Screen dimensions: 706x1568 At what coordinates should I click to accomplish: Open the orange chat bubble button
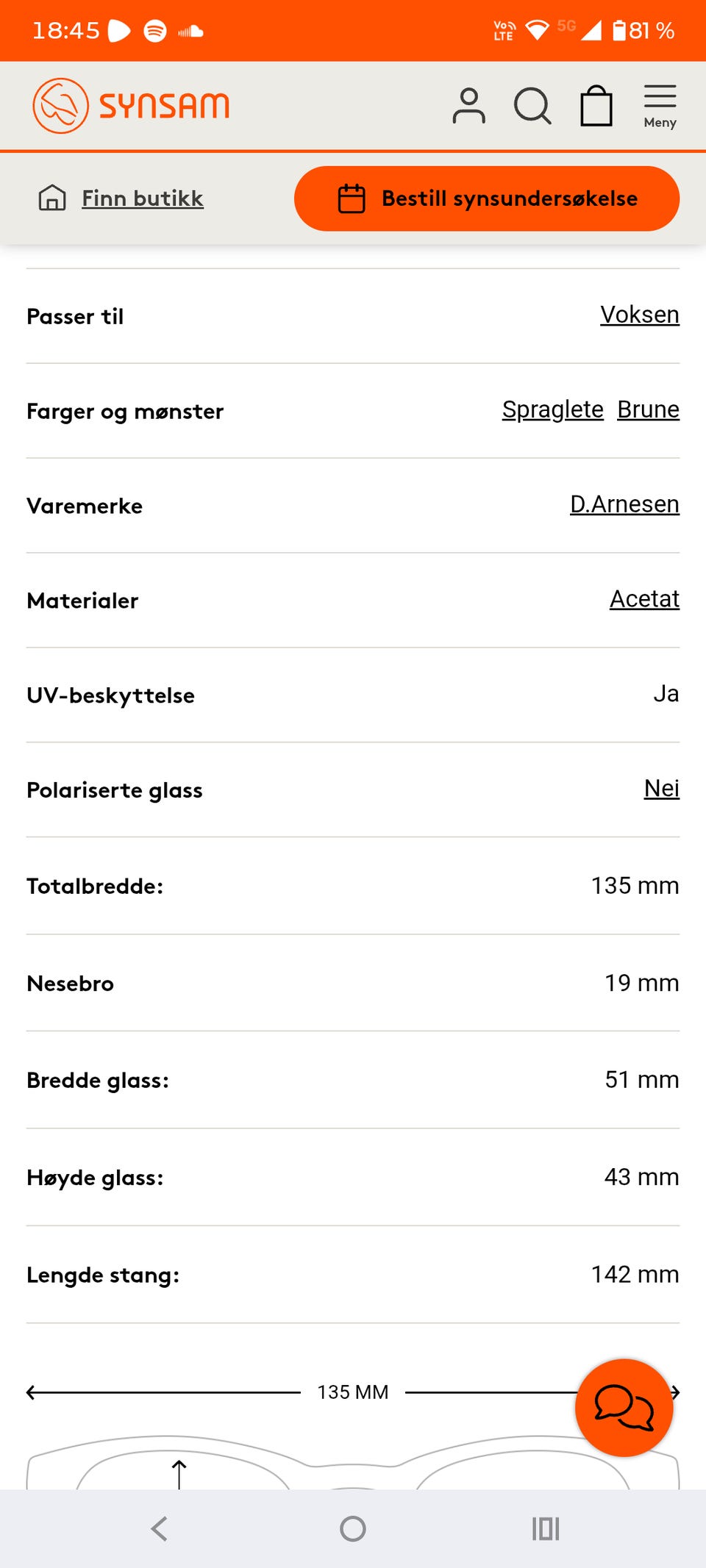pyautogui.click(x=624, y=1408)
